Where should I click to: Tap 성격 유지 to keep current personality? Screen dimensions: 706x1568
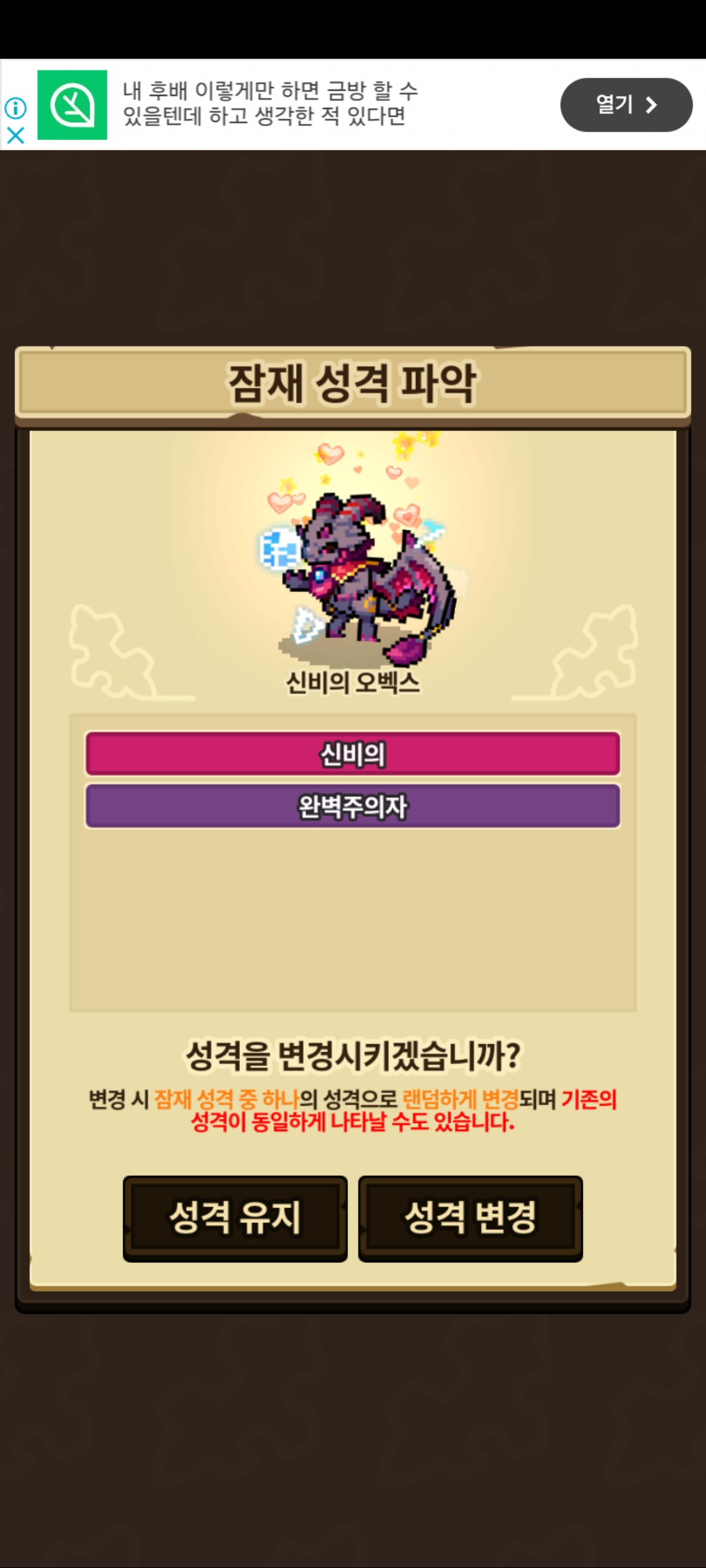point(235,1218)
